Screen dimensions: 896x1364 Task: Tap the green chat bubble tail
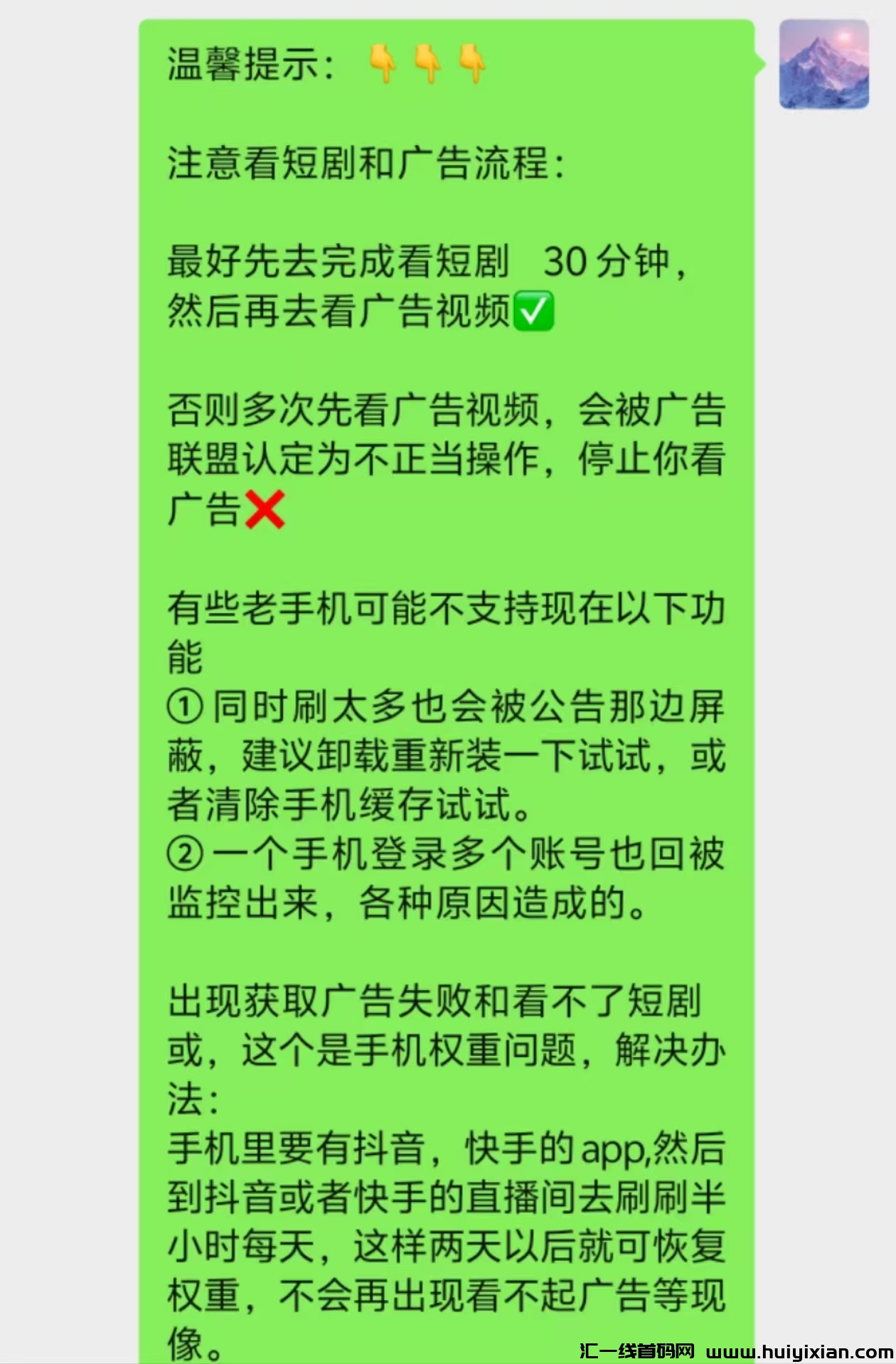click(759, 64)
